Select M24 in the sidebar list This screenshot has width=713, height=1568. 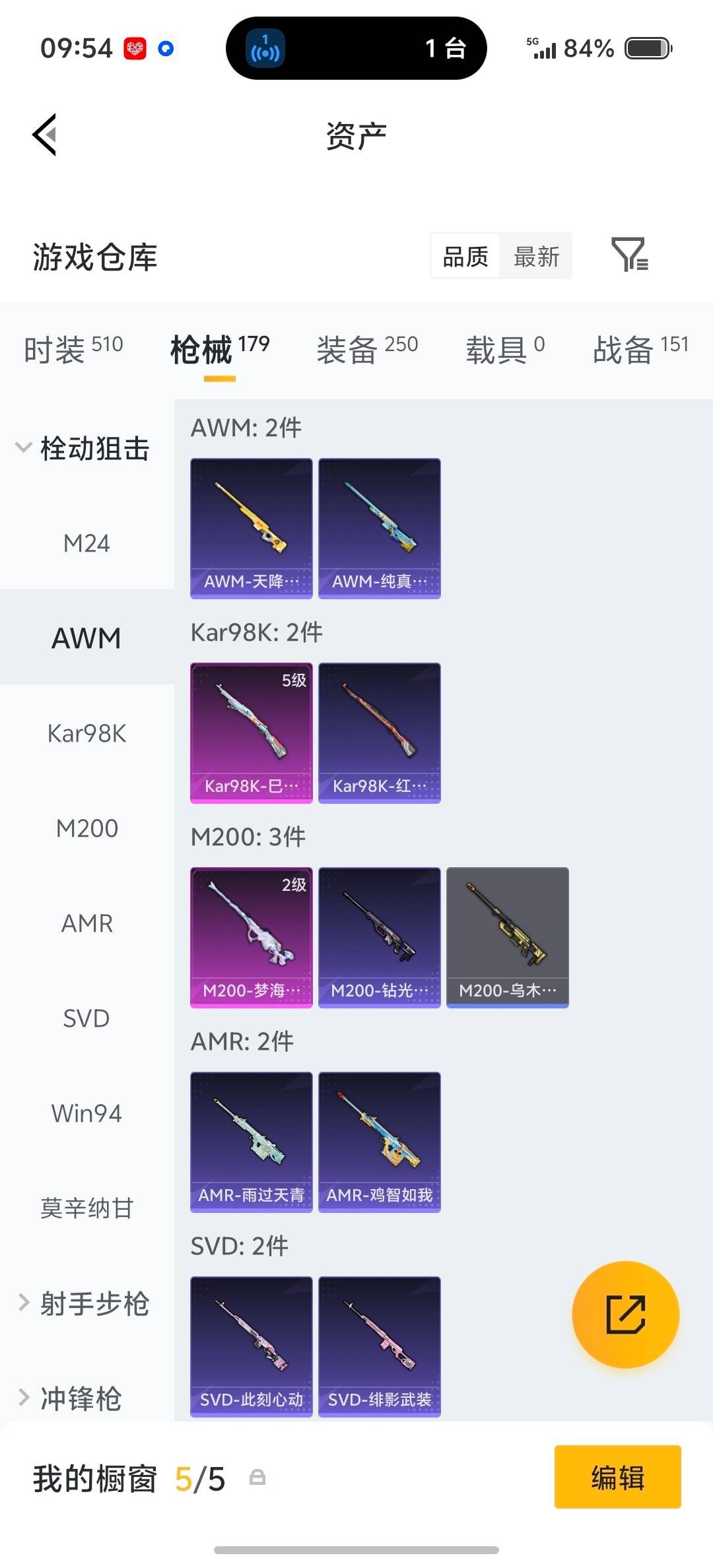(89, 543)
